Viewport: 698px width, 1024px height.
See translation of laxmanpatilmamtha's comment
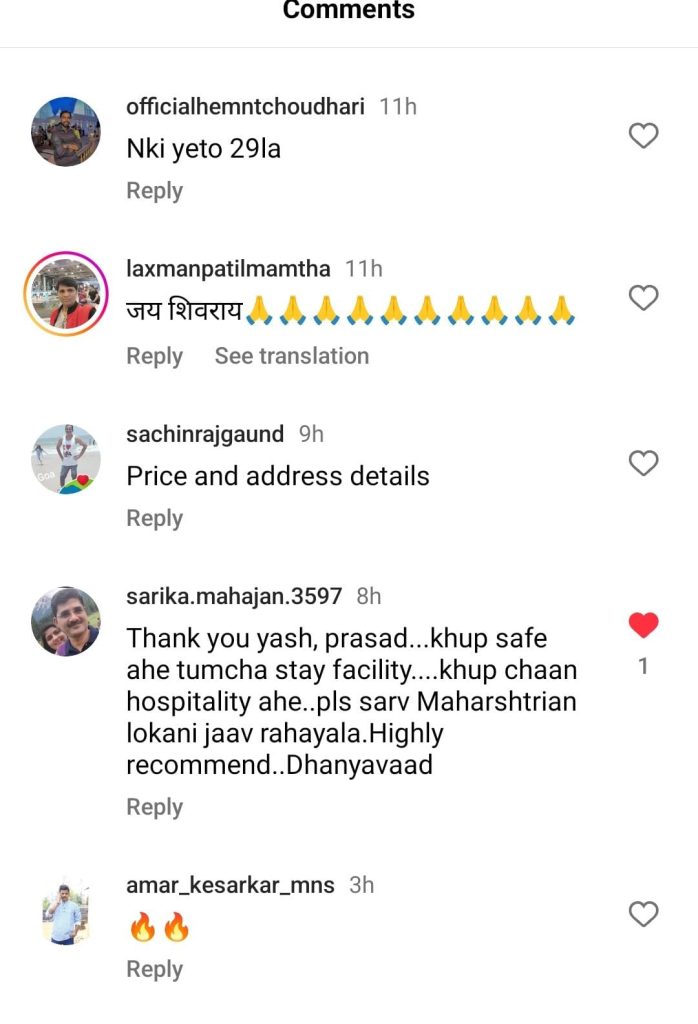tap(291, 356)
